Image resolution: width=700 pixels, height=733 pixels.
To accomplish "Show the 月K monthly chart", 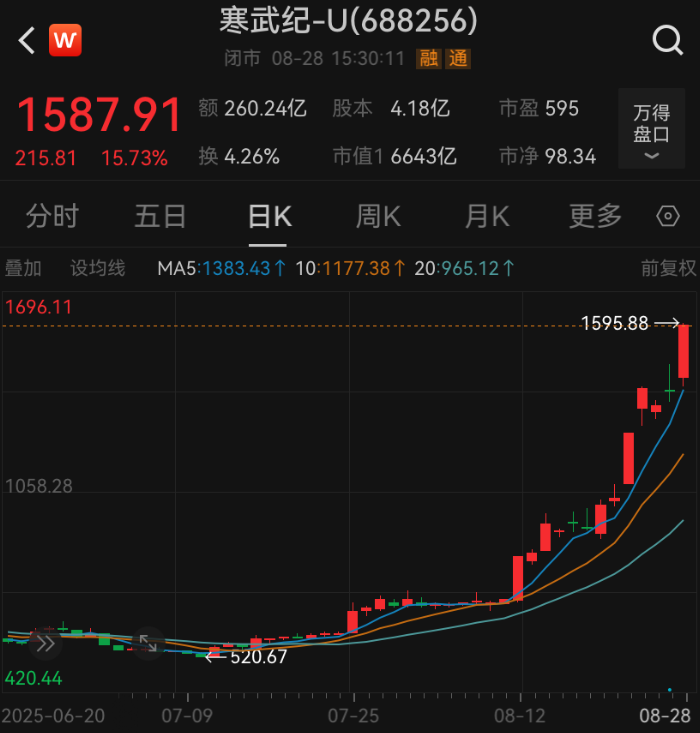I will (487, 216).
